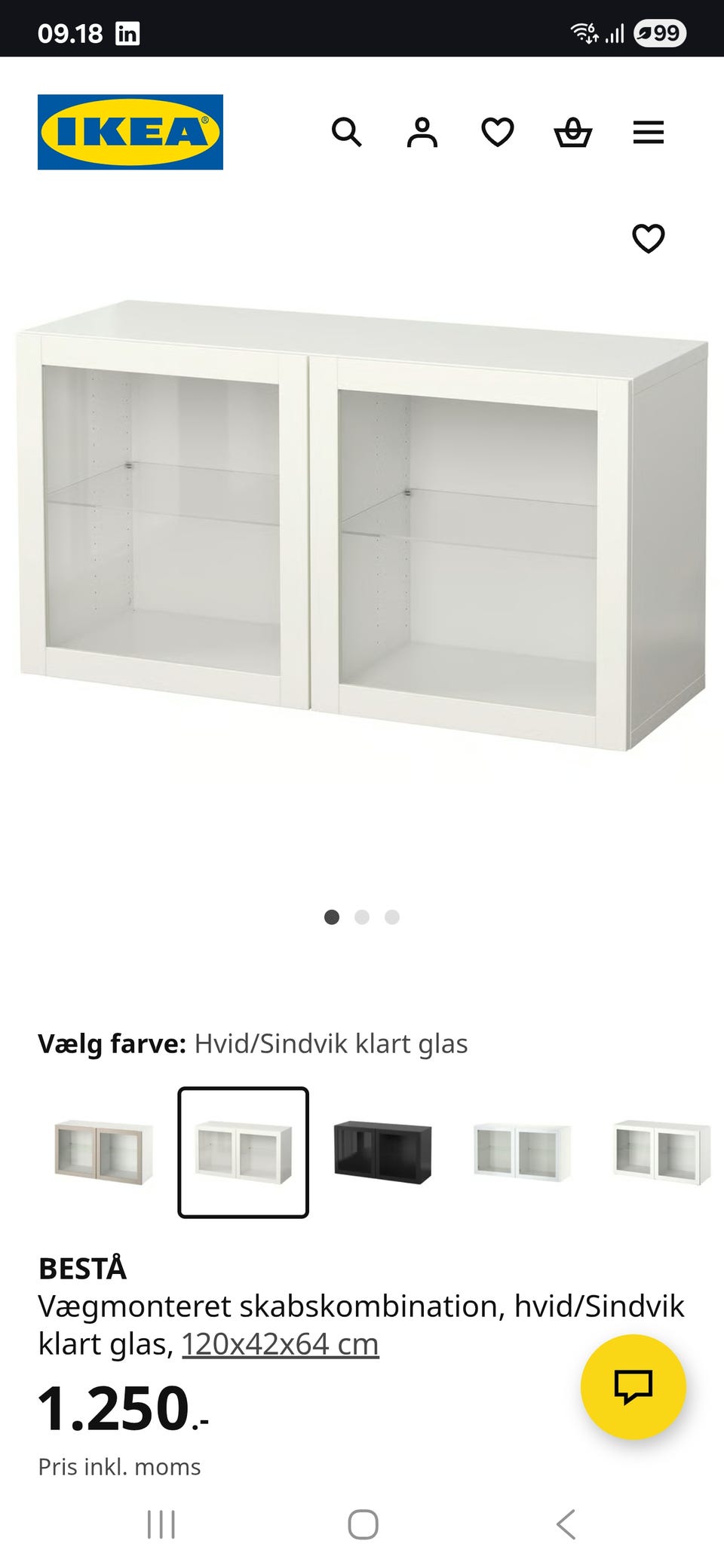The height and width of the screenshot is (1568, 724).
Task: Tap the BESTÅ product title
Action: coord(83,1269)
